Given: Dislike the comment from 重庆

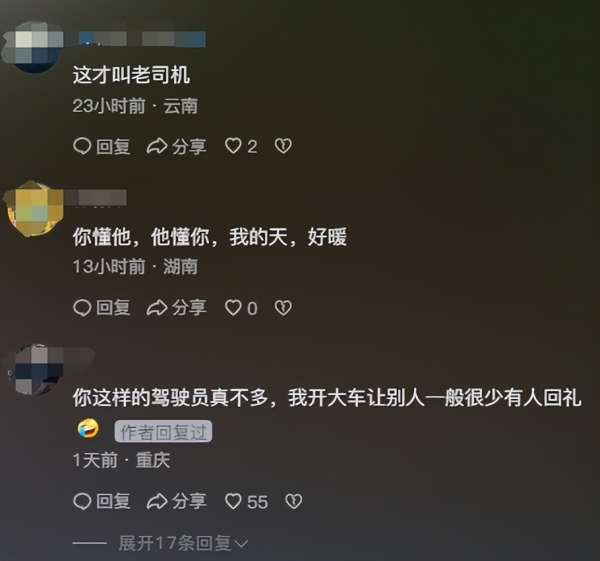Looking at the screenshot, I should (294, 501).
